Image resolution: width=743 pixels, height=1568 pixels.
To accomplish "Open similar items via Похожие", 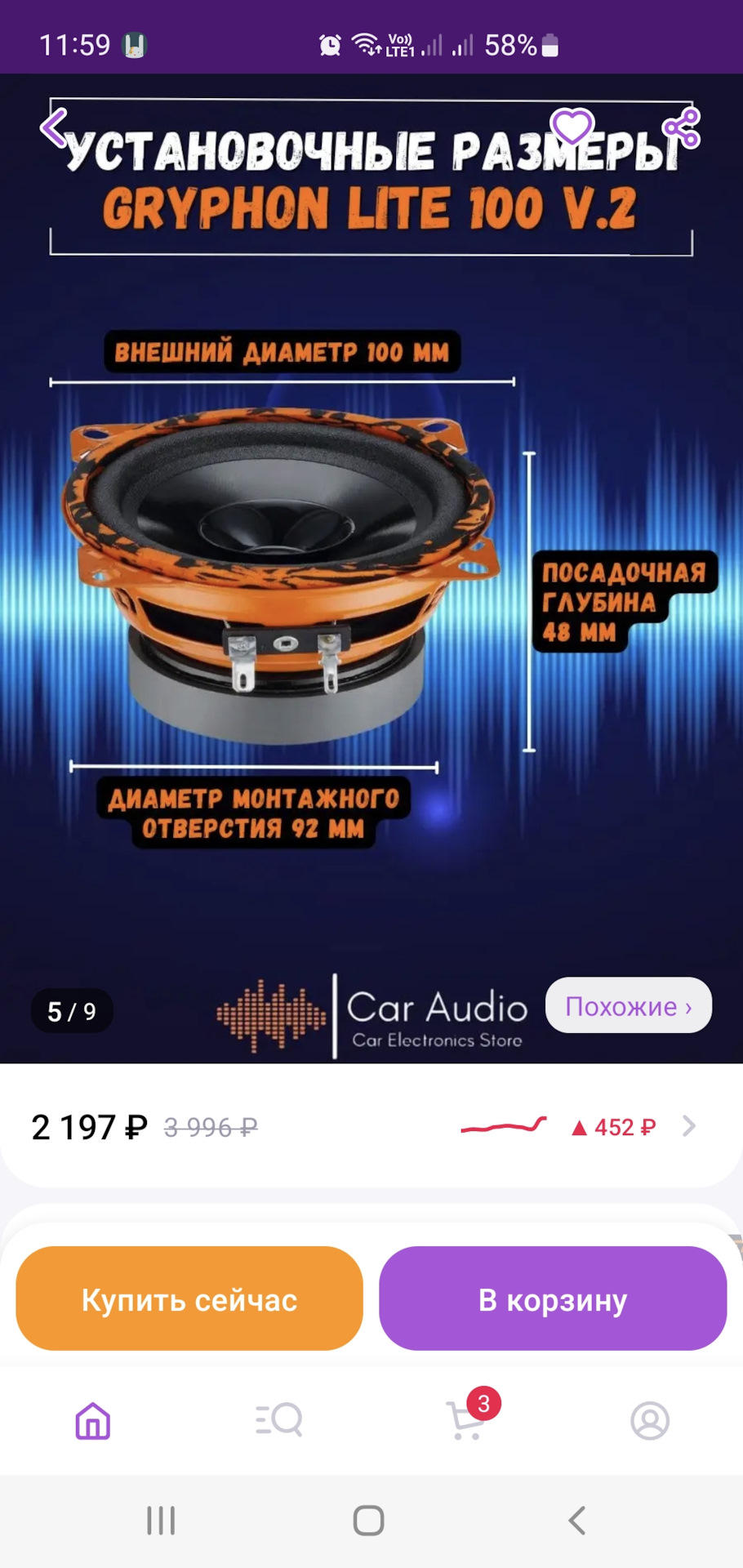I will click(628, 1005).
